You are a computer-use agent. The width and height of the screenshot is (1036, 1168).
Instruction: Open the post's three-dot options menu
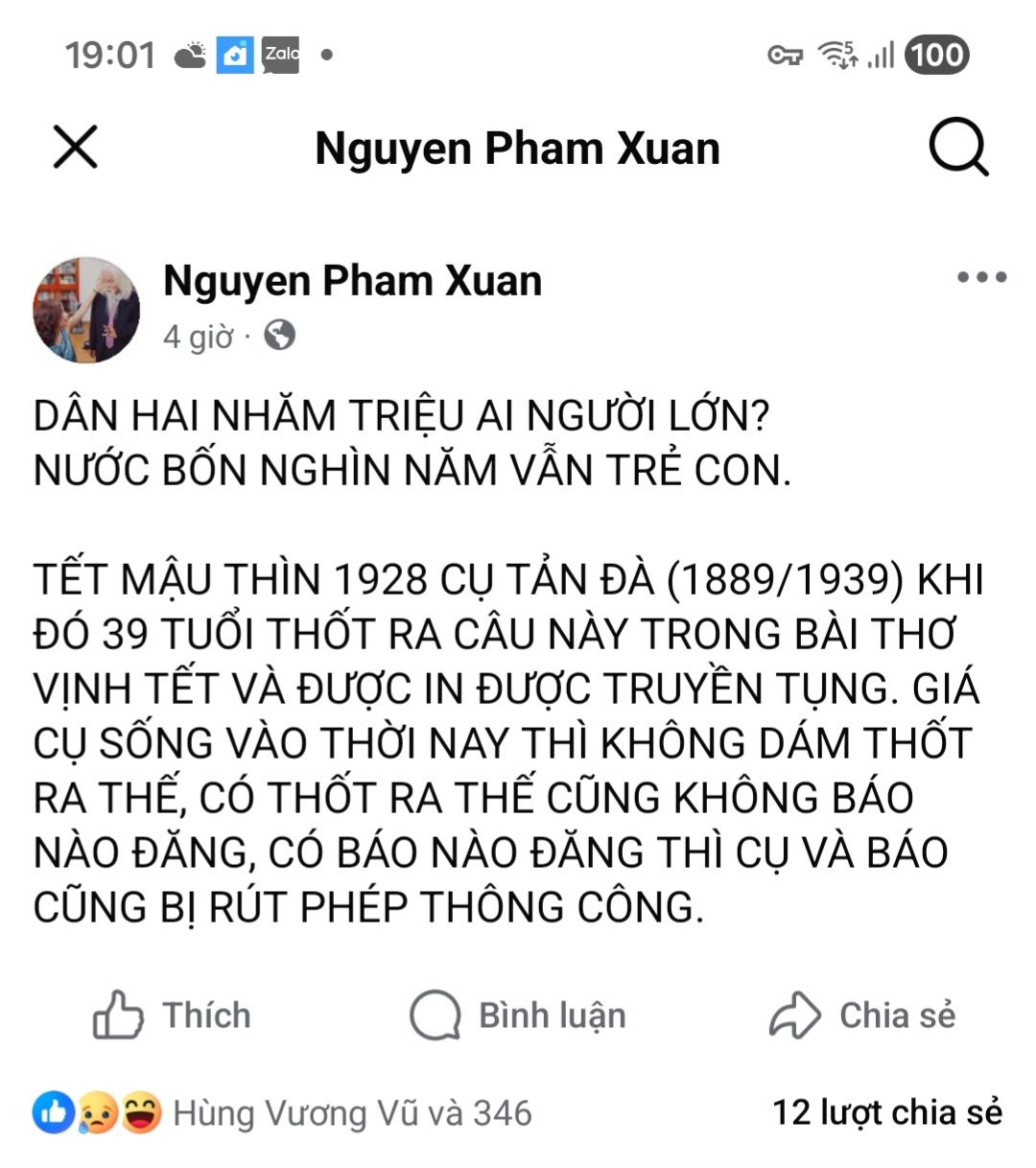click(981, 278)
